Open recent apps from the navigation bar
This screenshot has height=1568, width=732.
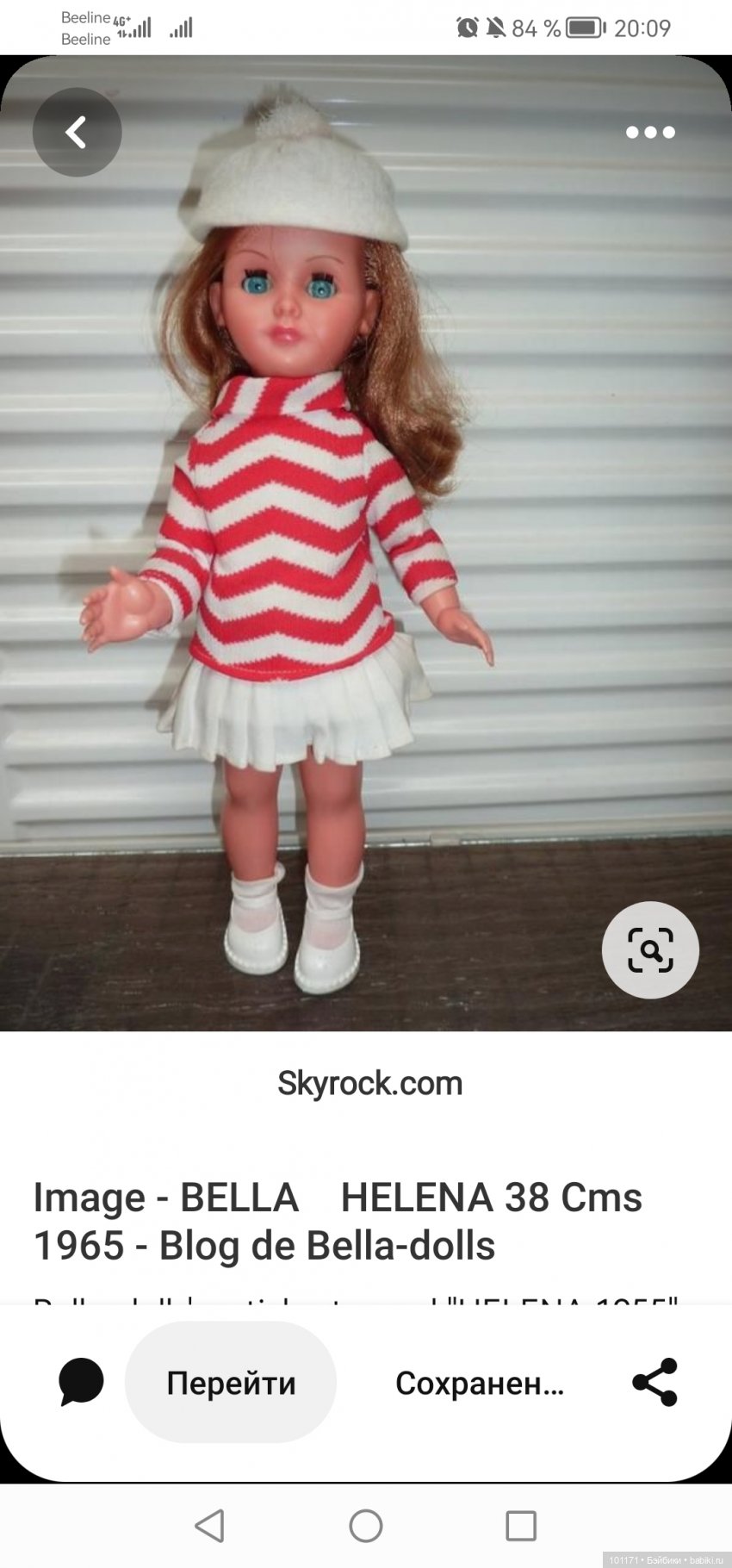[521, 1526]
